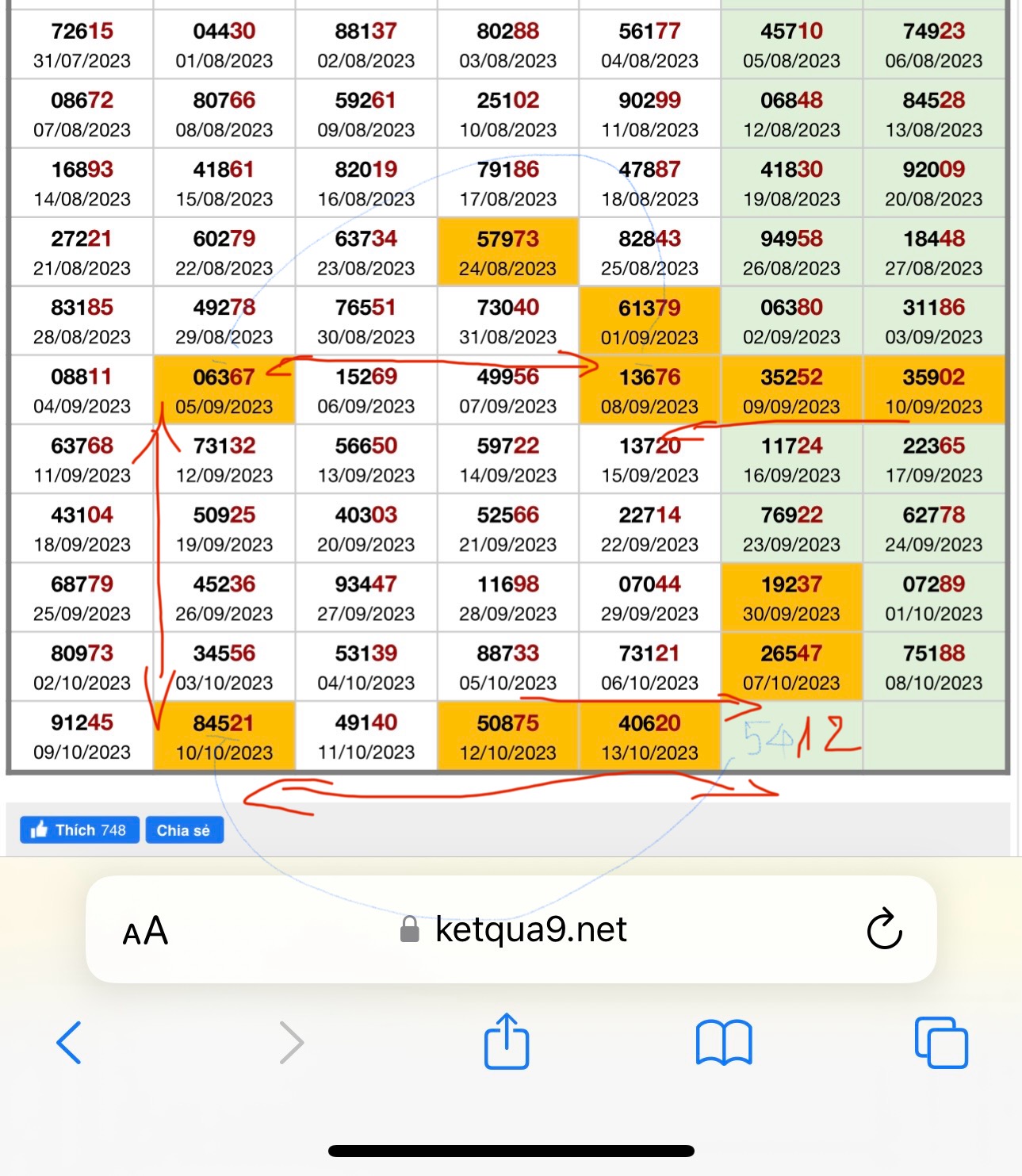This screenshot has height=1176, width=1022.
Task: Like the page with the Thích button
Action: [79, 830]
